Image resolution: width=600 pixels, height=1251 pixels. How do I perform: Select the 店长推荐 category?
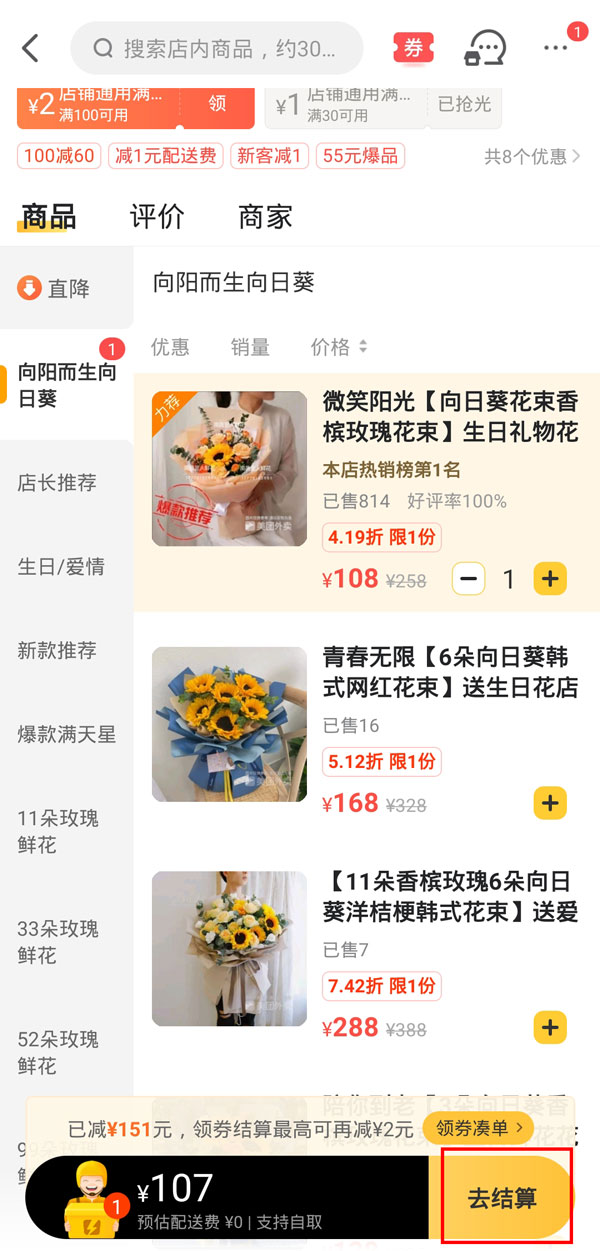coord(57,483)
